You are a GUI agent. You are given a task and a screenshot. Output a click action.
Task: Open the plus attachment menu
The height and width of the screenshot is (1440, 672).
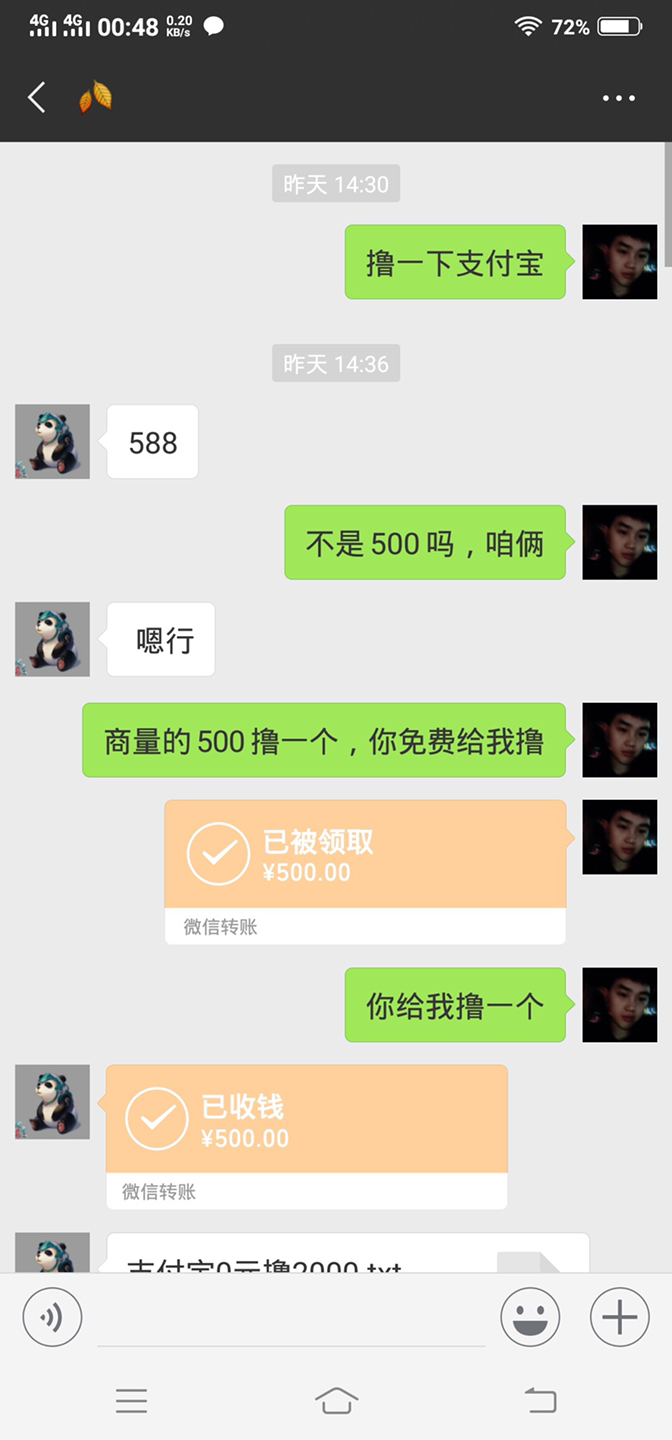click(x=619, y=1317)
